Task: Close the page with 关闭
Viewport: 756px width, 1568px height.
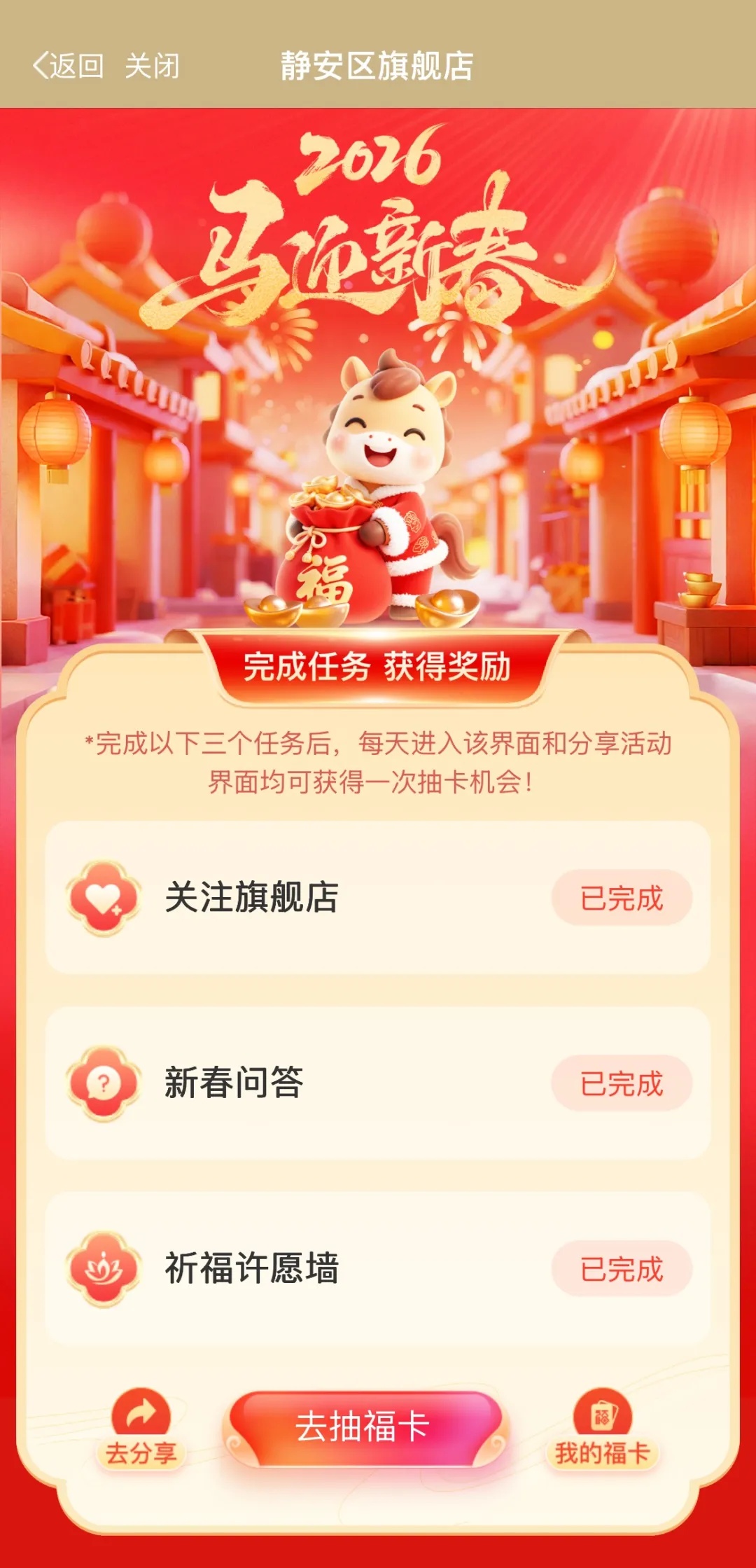Action: [x=152, y=67]
